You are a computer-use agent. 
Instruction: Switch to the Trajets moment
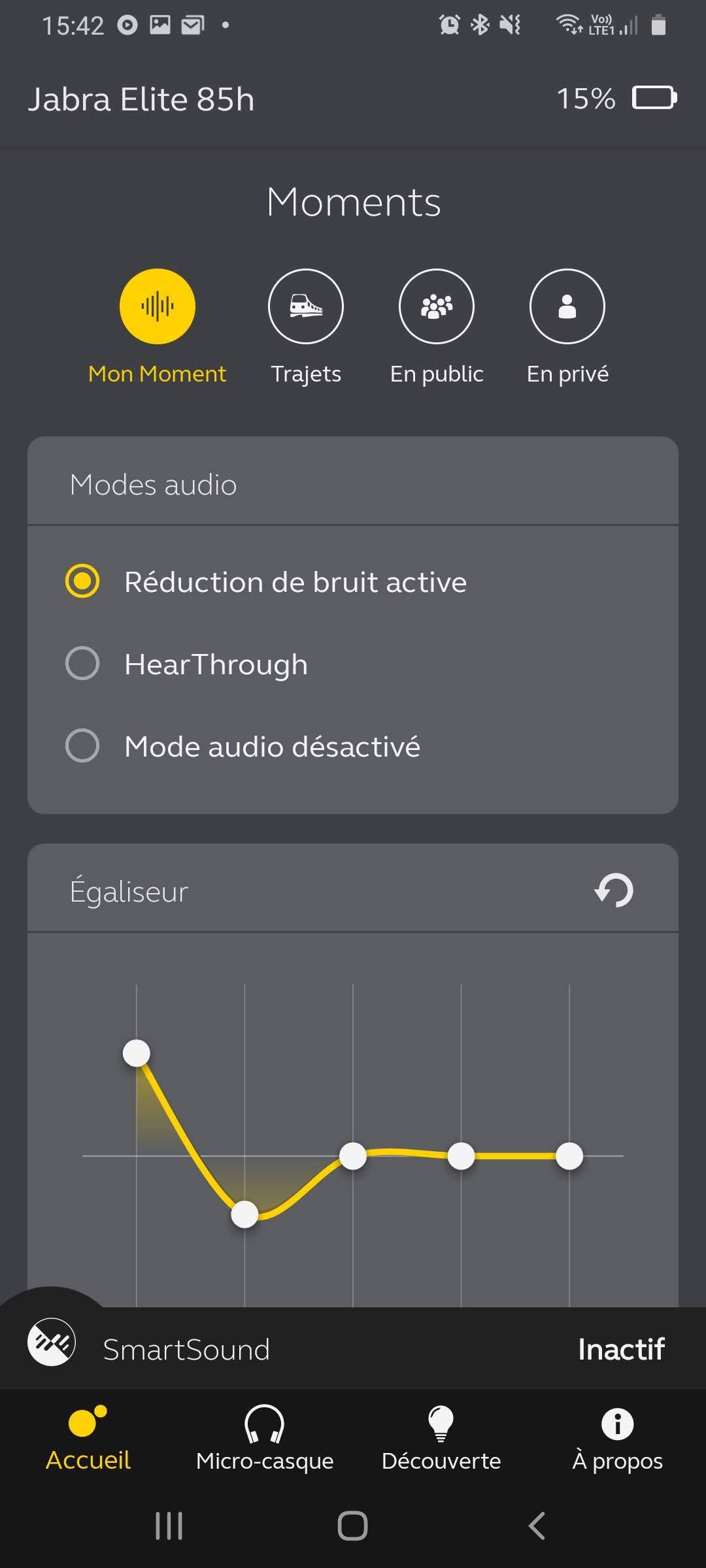pos(306,306)
